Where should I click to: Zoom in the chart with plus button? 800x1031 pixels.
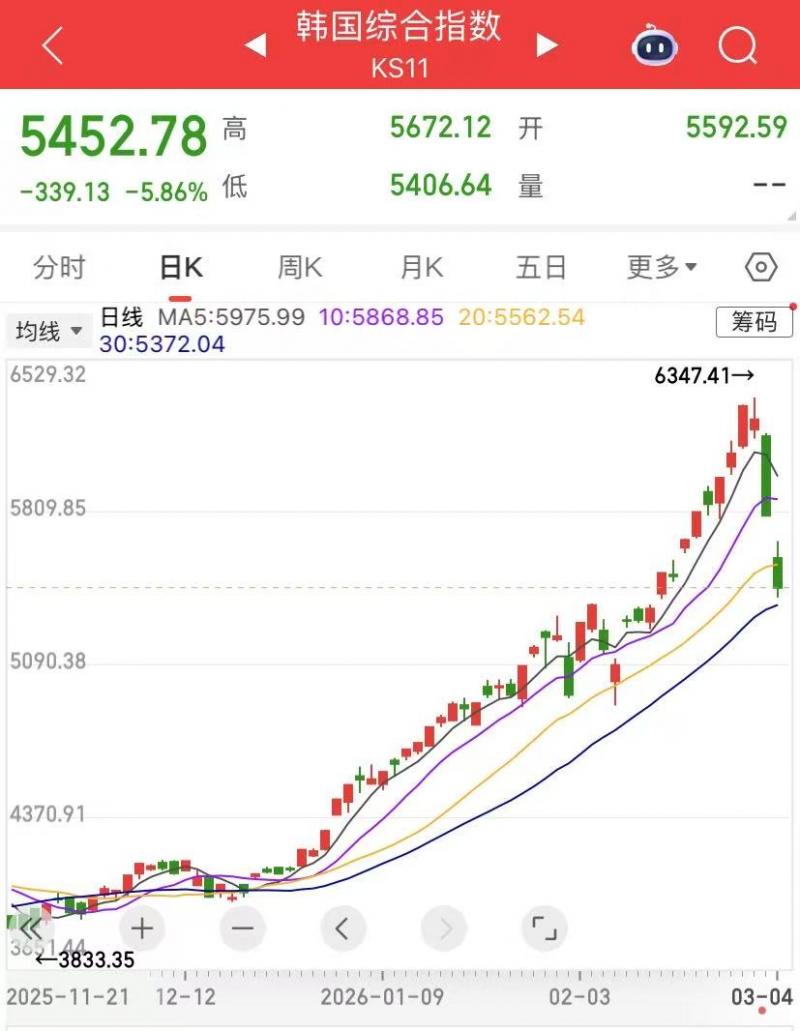pyautogui.click(x=142, y=929)
